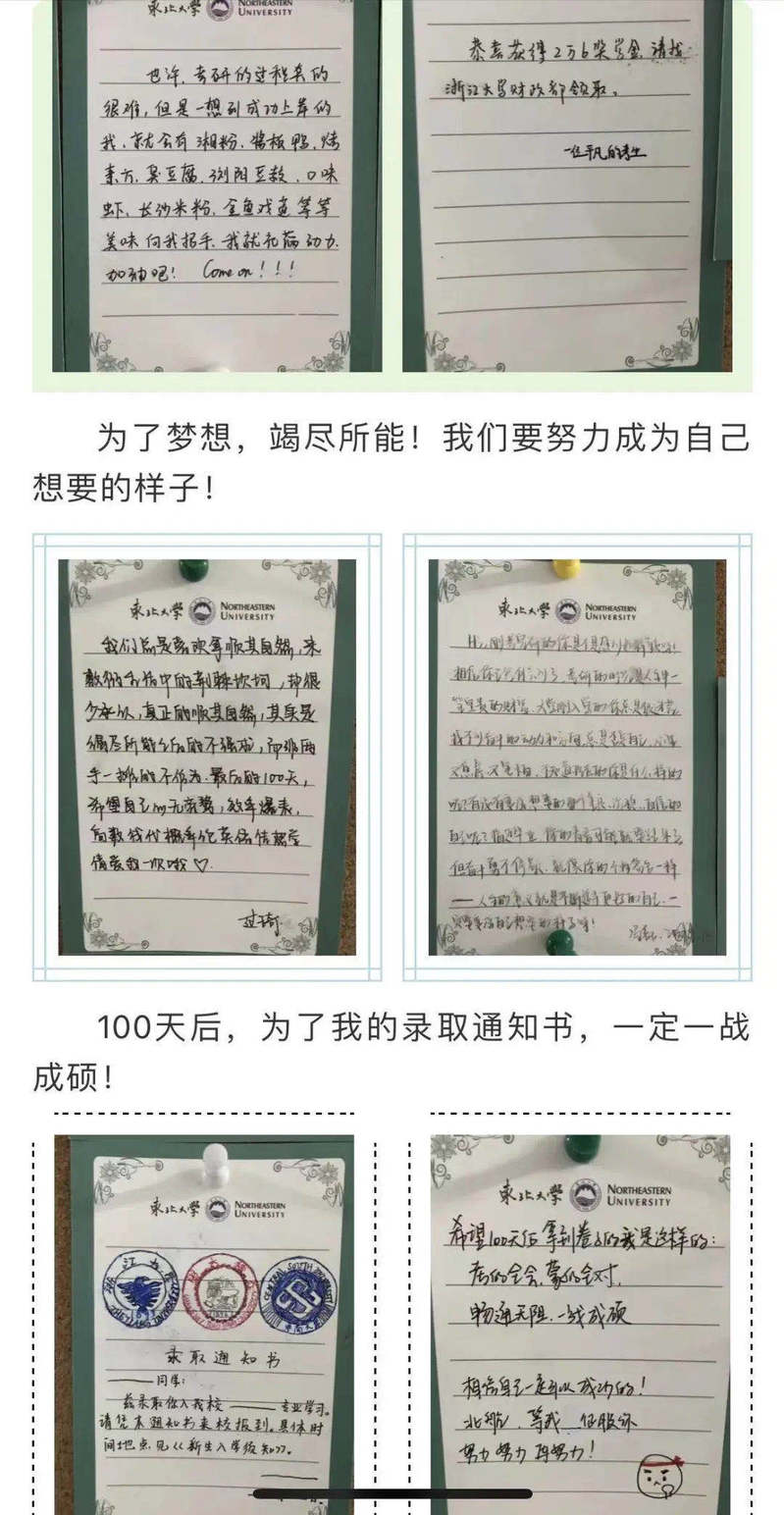The height and width of the screenshot is (1515, 784).
Task: Open the densely written note with yellow pin
Action: (x=577, y=756)
